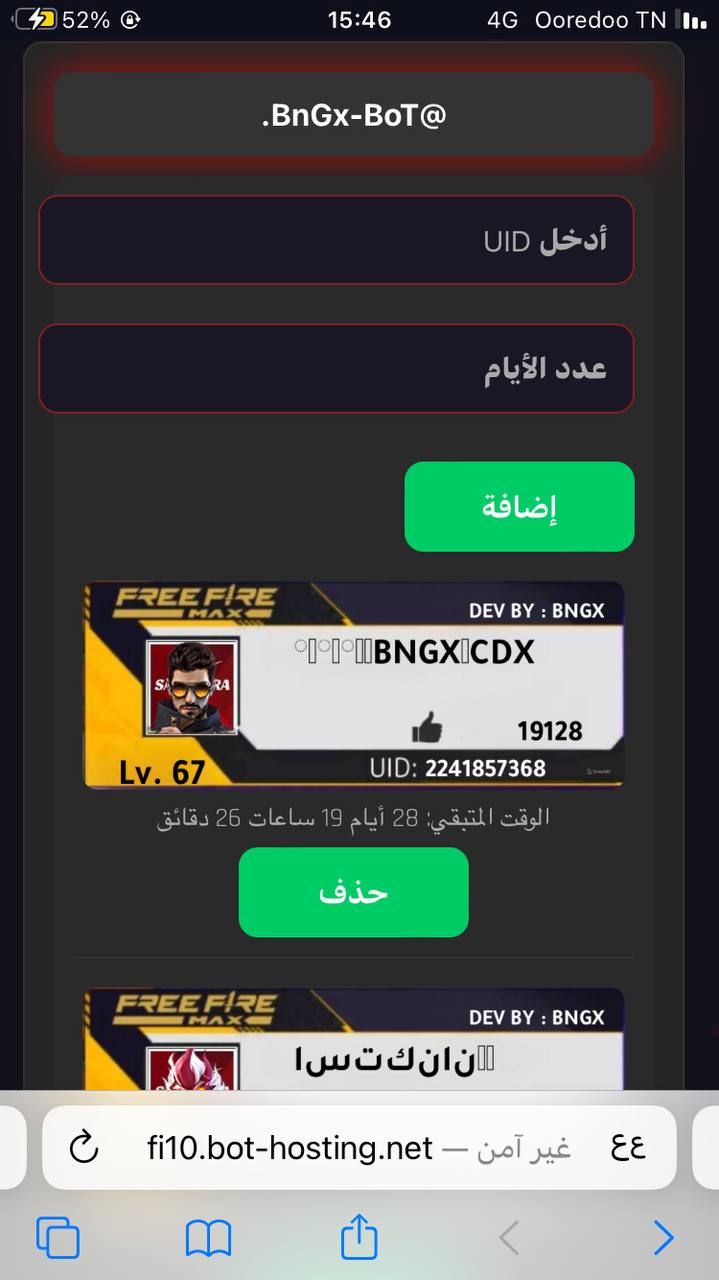Open the Safari tabs overview
Viewport: 719px width, 1280px height.
pos(57,1238)
